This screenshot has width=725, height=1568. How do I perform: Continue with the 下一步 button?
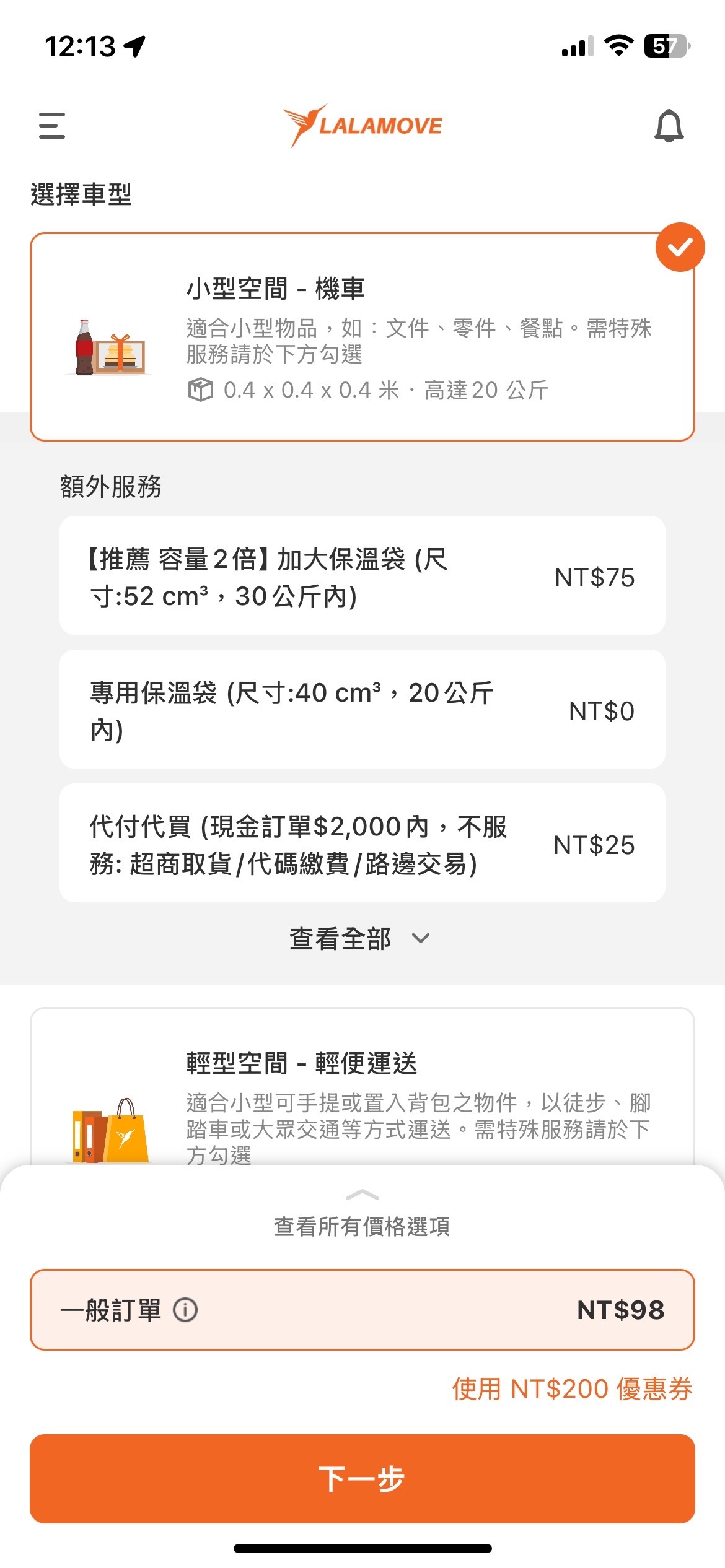362,1478
